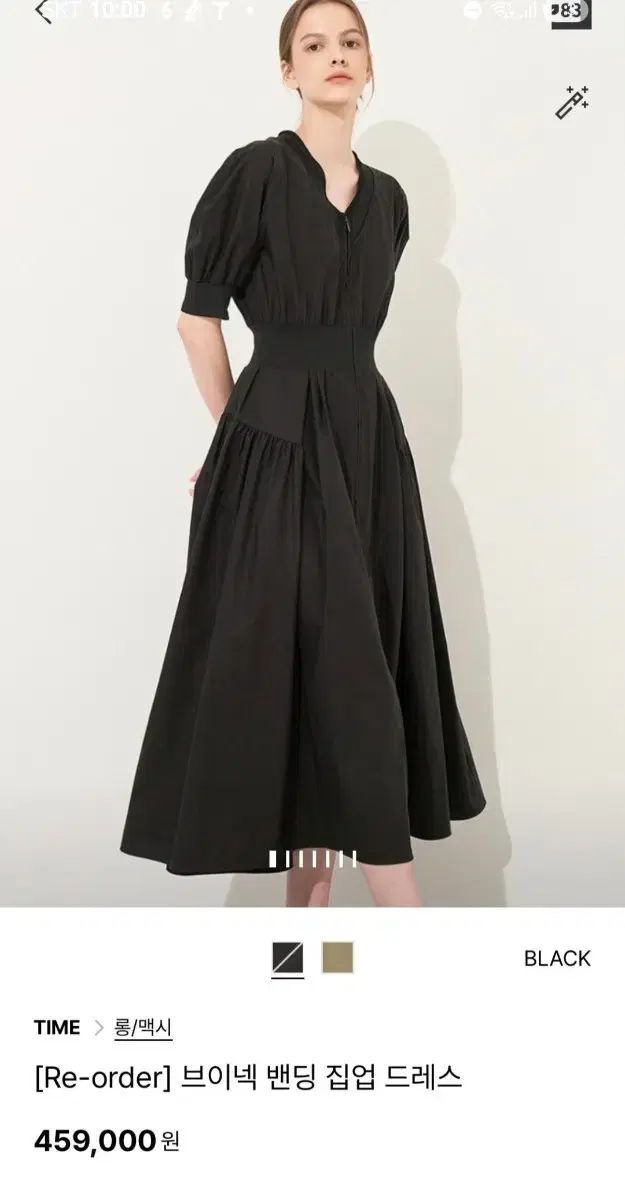Viewport: 625px width, 1200px height.
Task: Go back using the top-left arrow
Action: 44,12
